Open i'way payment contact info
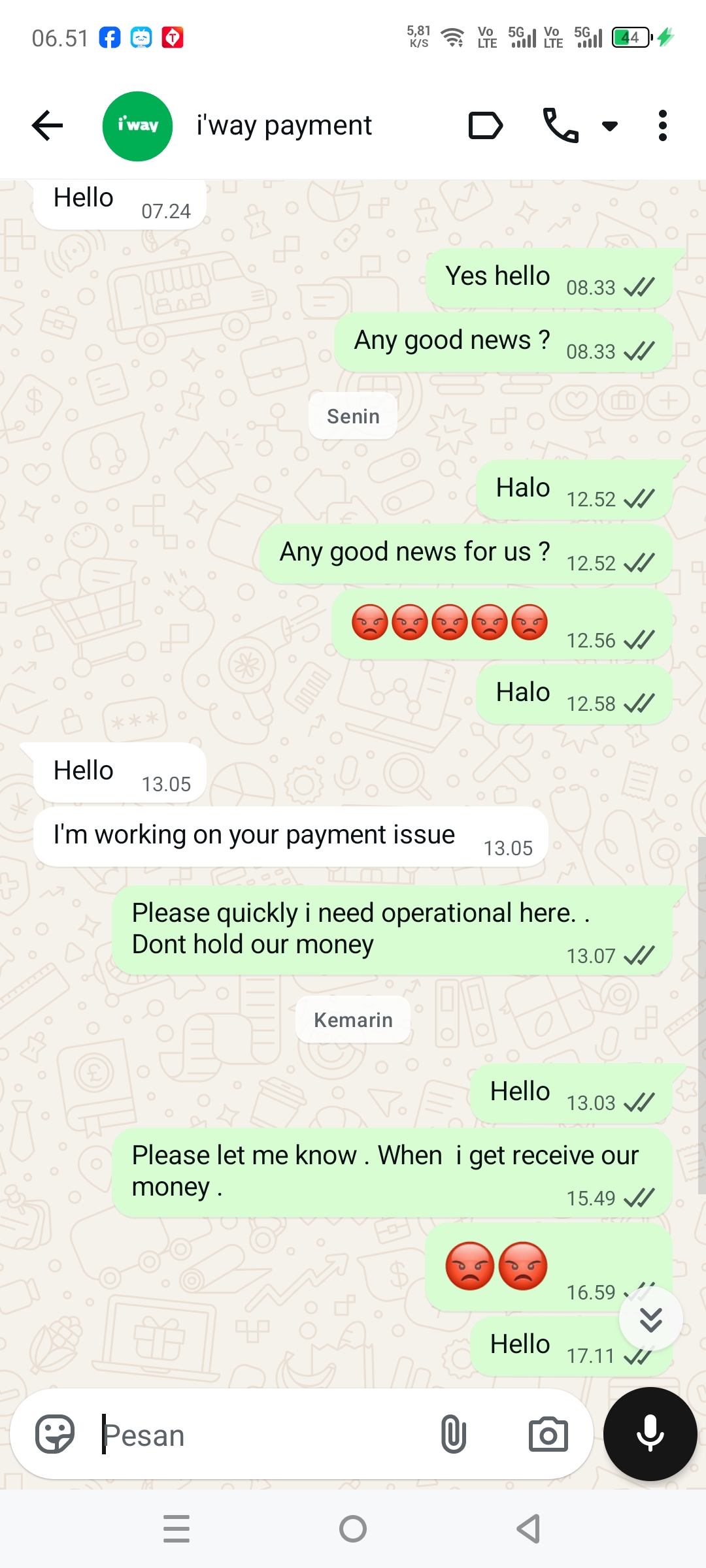The image size is (706, 1568). click(x=284, y=125)
